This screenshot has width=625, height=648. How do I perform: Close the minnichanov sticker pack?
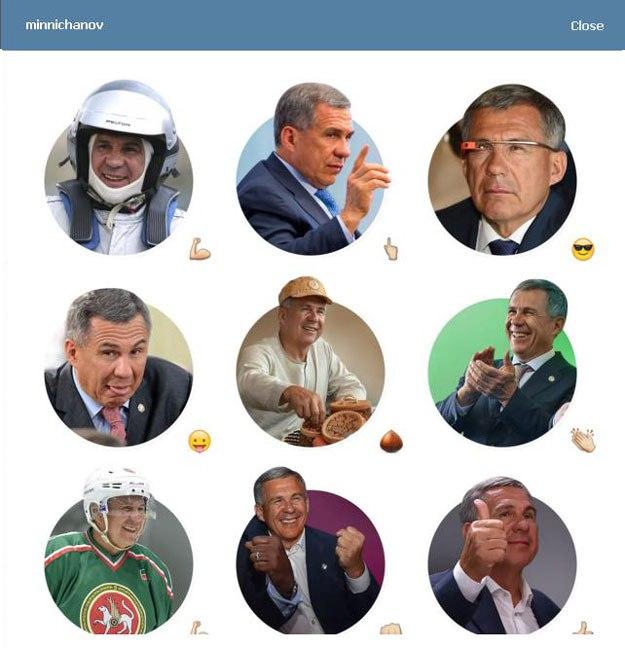586,25
